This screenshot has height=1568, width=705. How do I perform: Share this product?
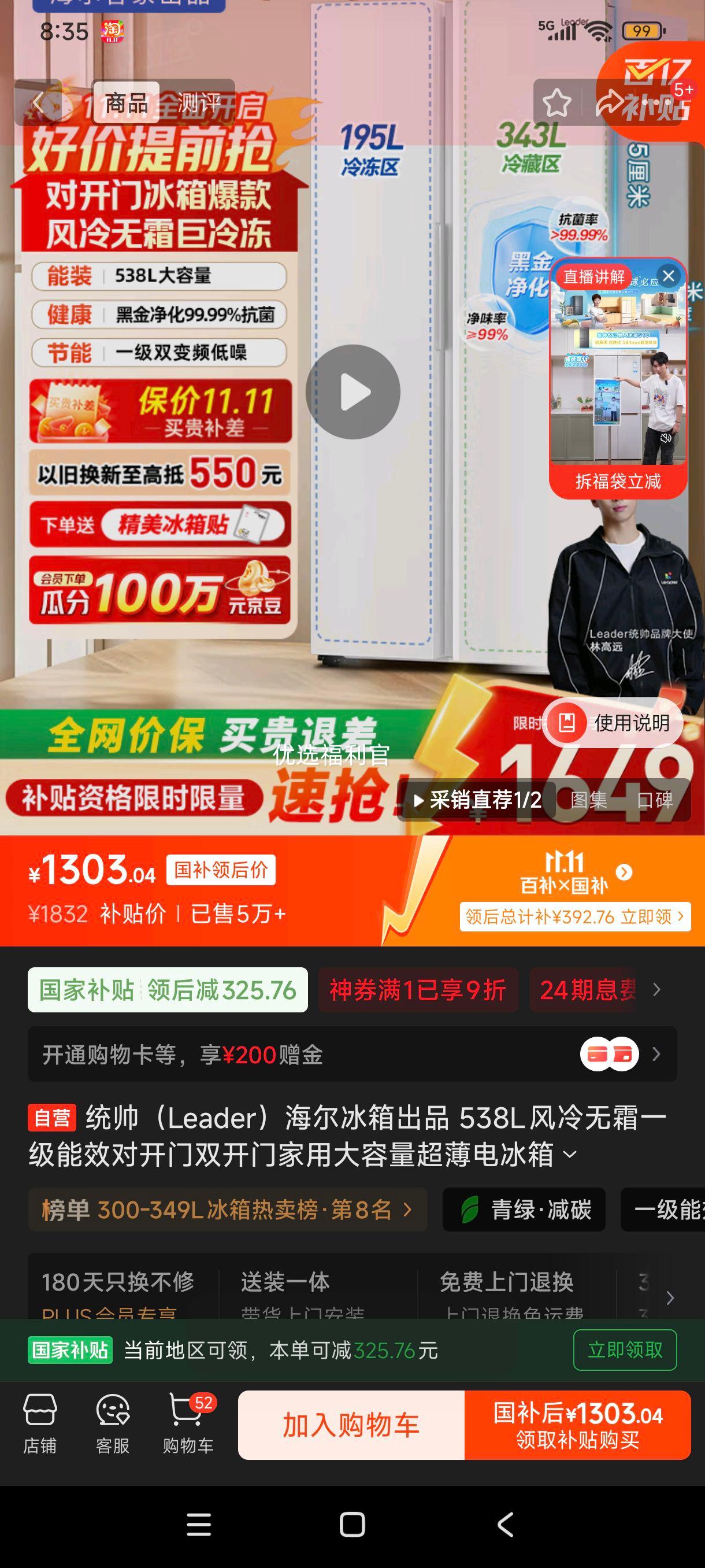(611, 103)
